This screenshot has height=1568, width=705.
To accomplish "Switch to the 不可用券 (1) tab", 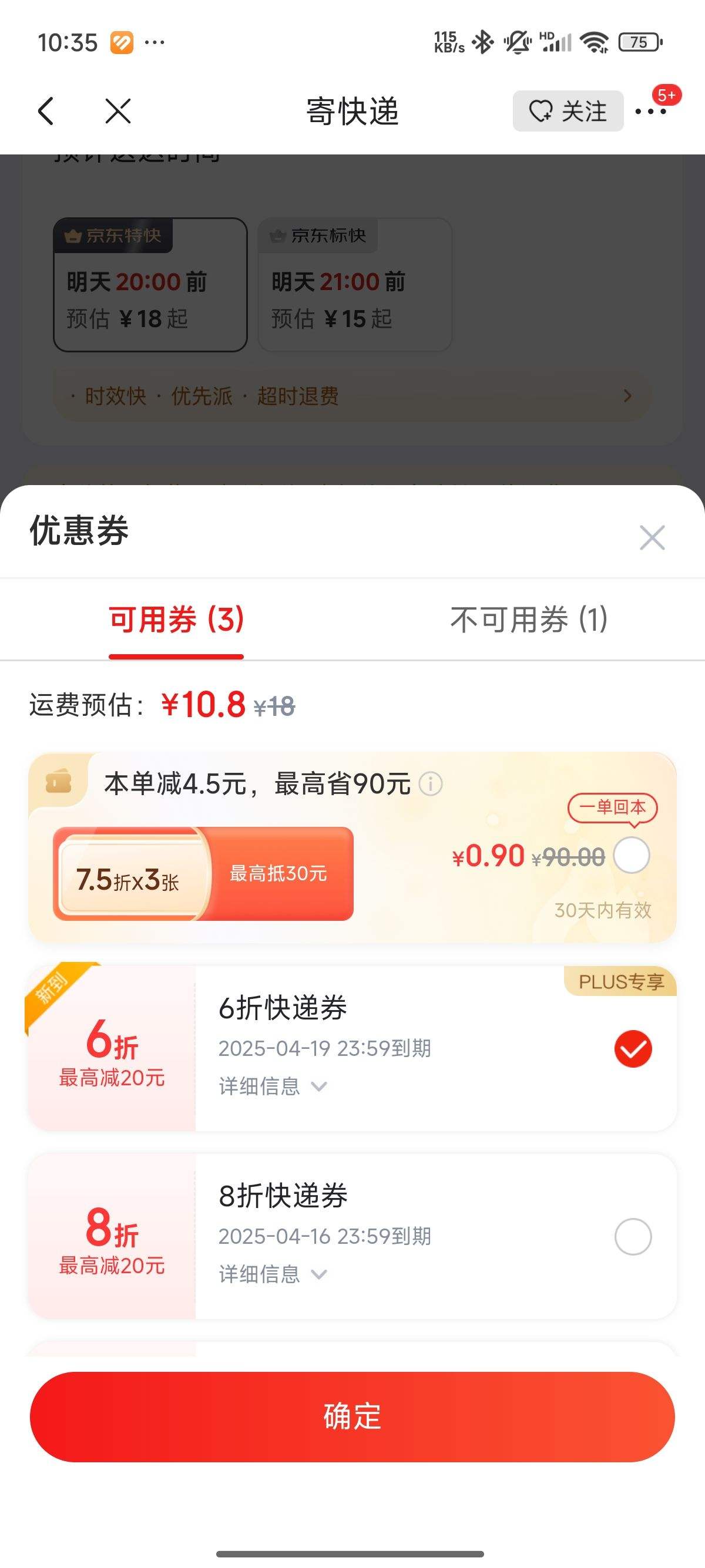I will pos(529,620).
